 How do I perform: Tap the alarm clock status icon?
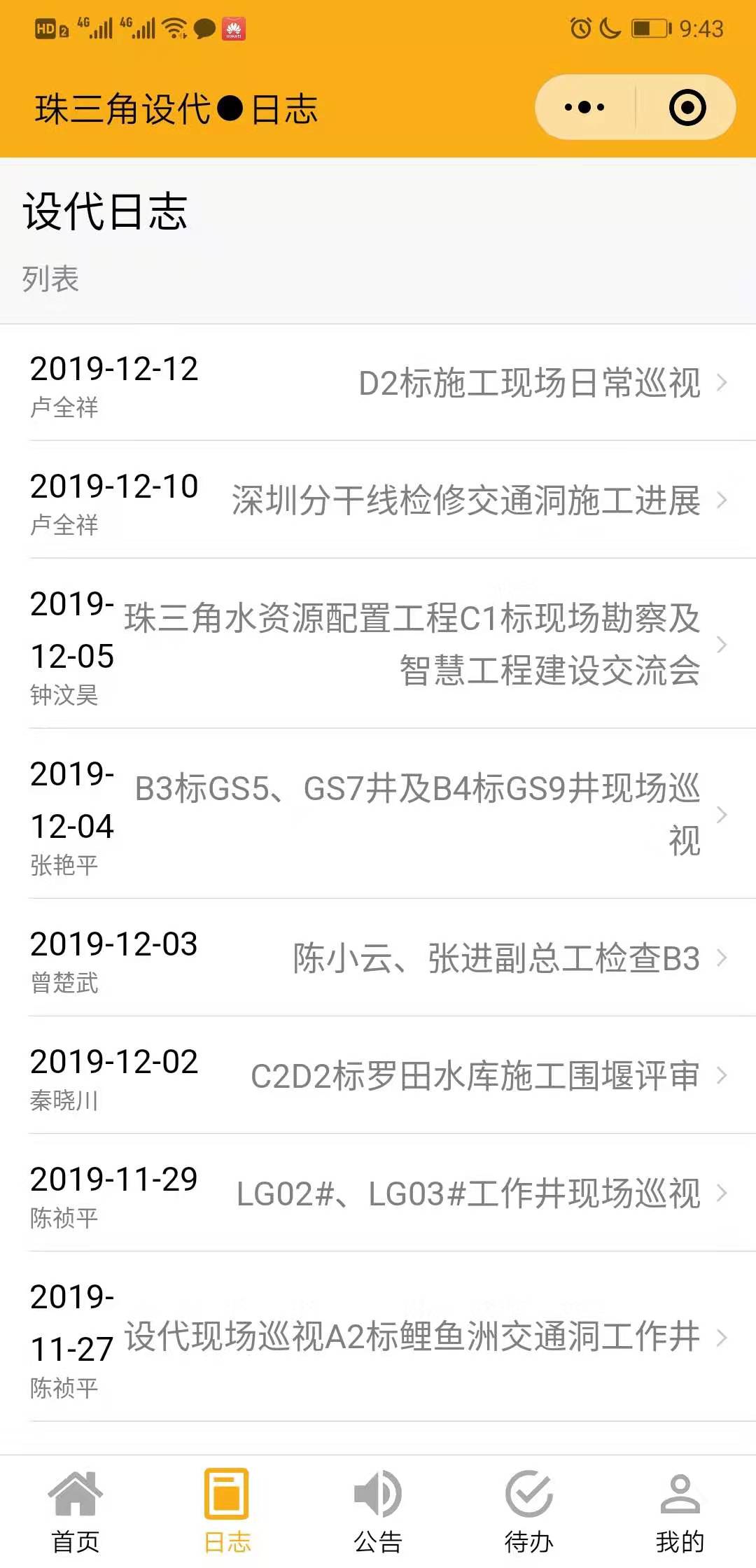coord(580,27)
